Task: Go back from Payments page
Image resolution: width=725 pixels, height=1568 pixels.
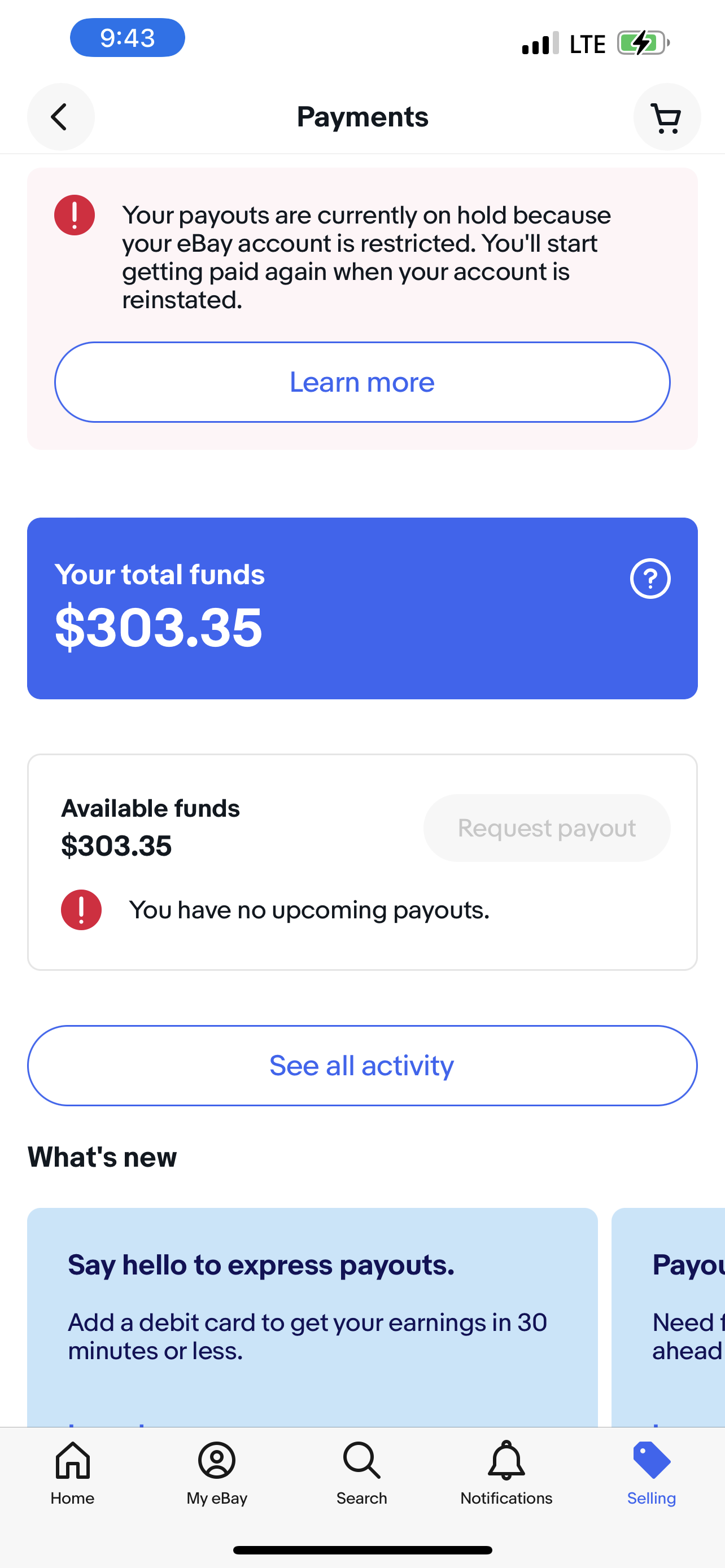Action: click(60, 117)
